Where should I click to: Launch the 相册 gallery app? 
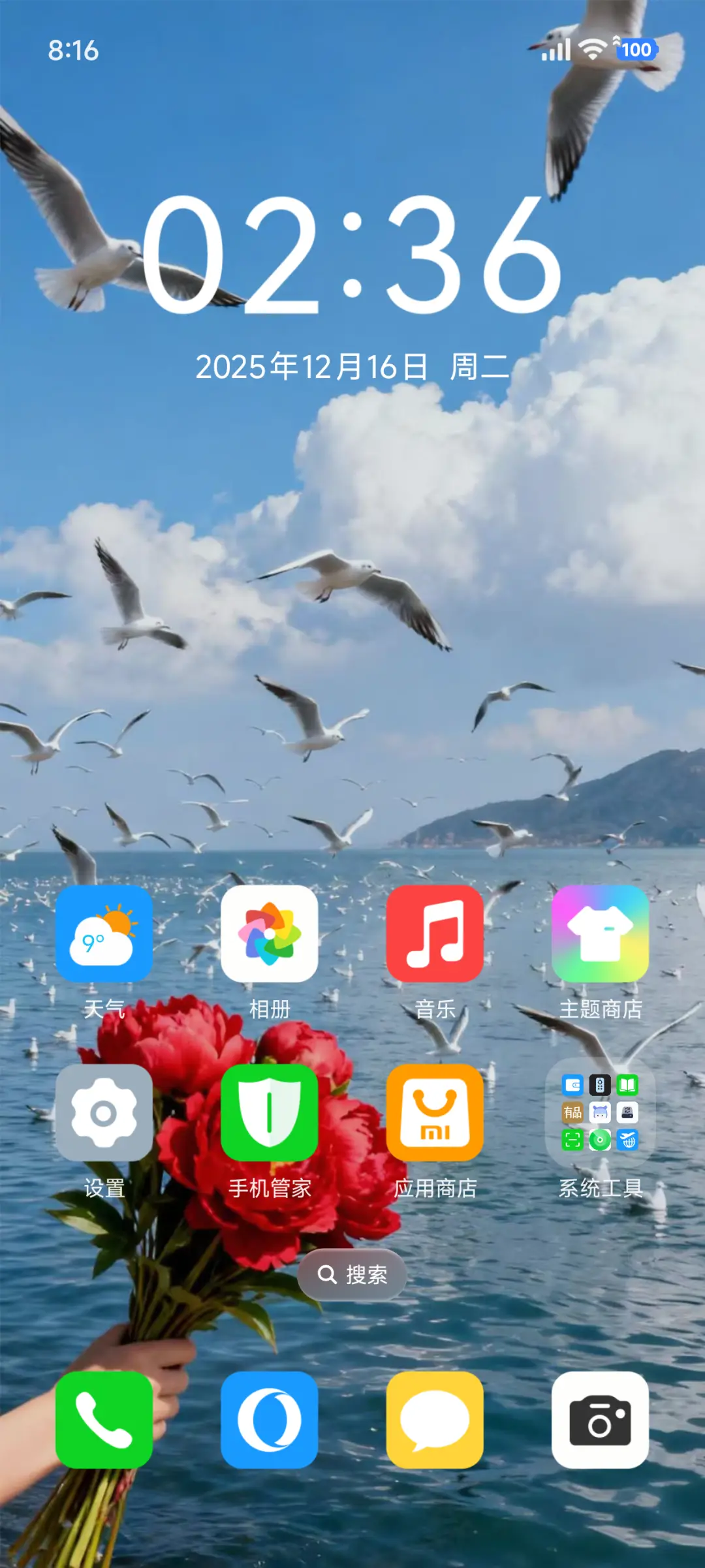pyautogui.click(x=270, y=933)
